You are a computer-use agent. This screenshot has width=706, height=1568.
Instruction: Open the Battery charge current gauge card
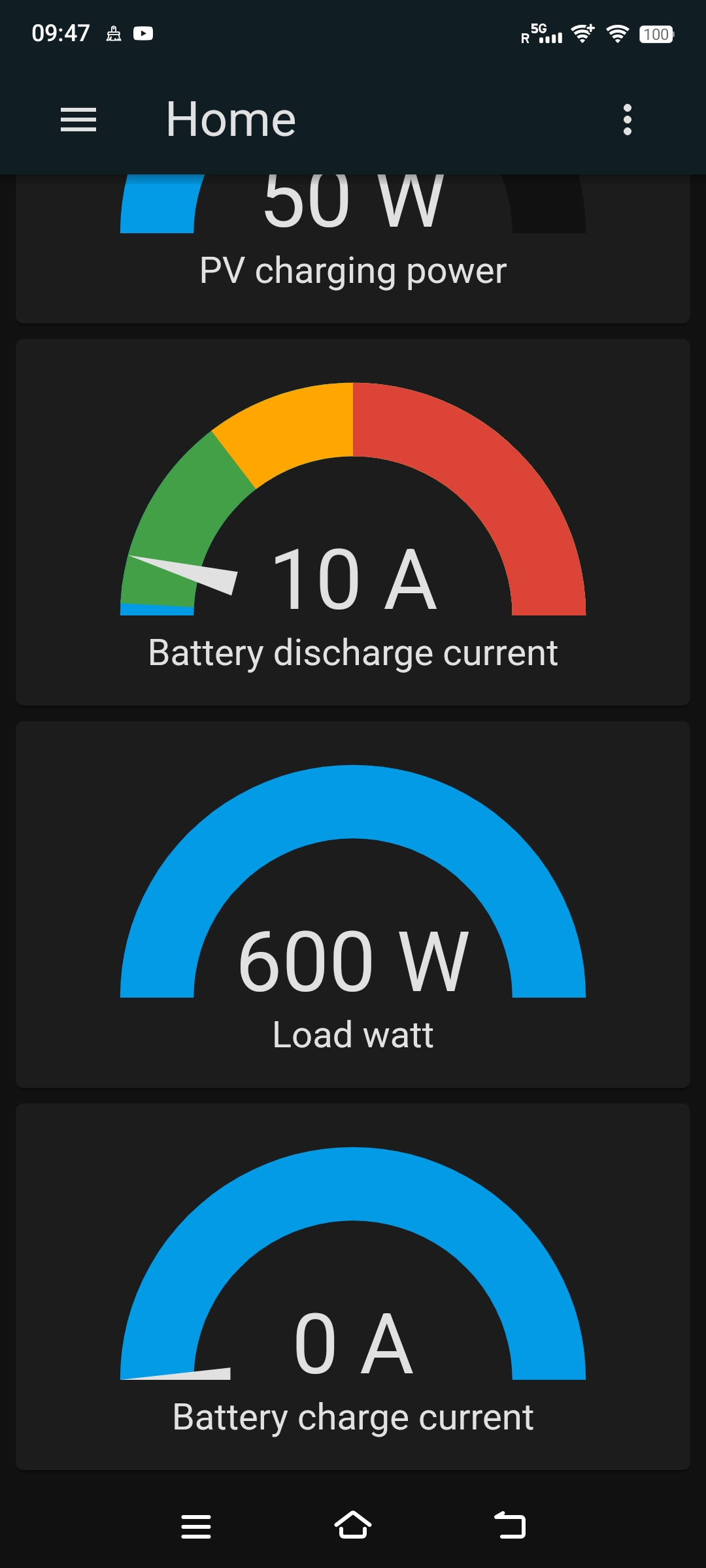pyautogui.click(x=353, y=1286)
